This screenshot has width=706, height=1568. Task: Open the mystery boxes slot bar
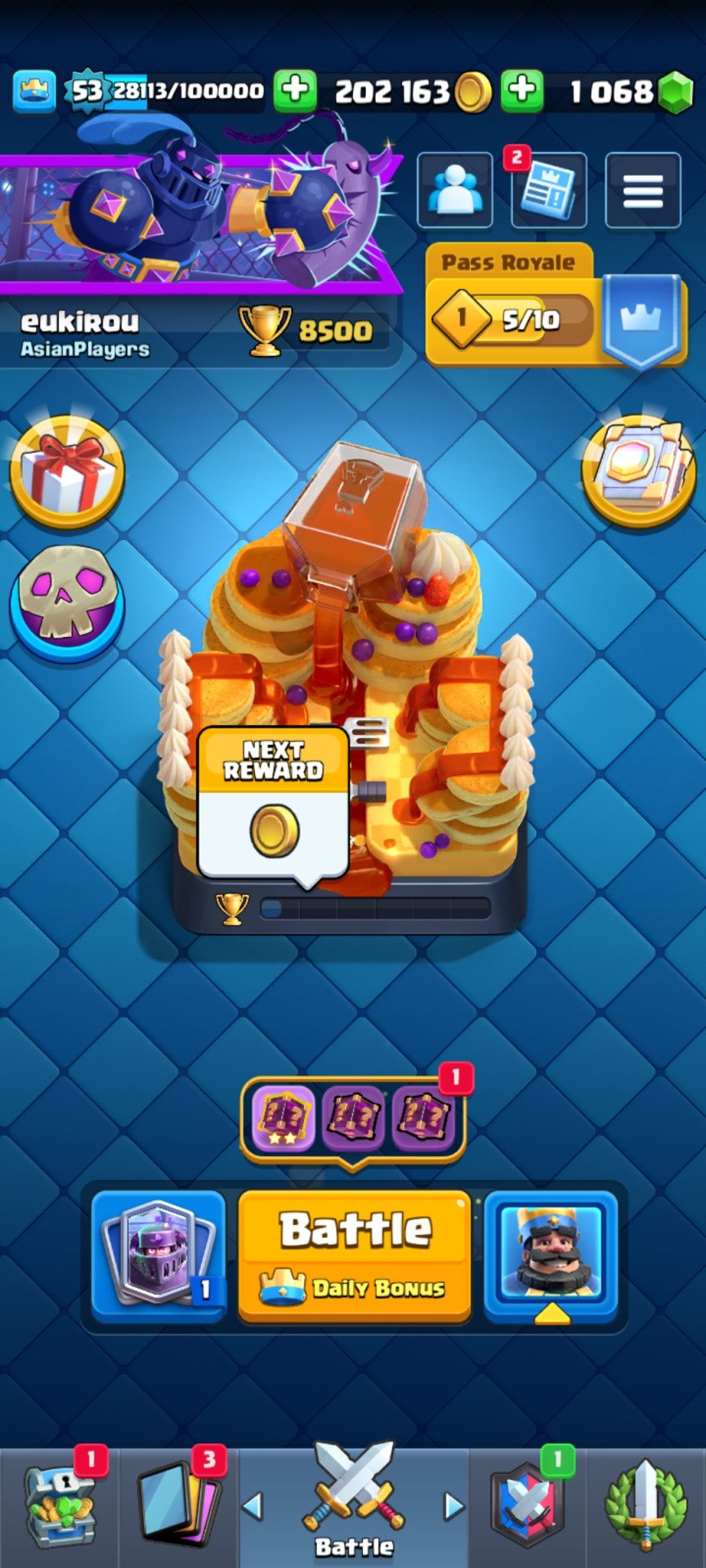(x=353, y=1116)
